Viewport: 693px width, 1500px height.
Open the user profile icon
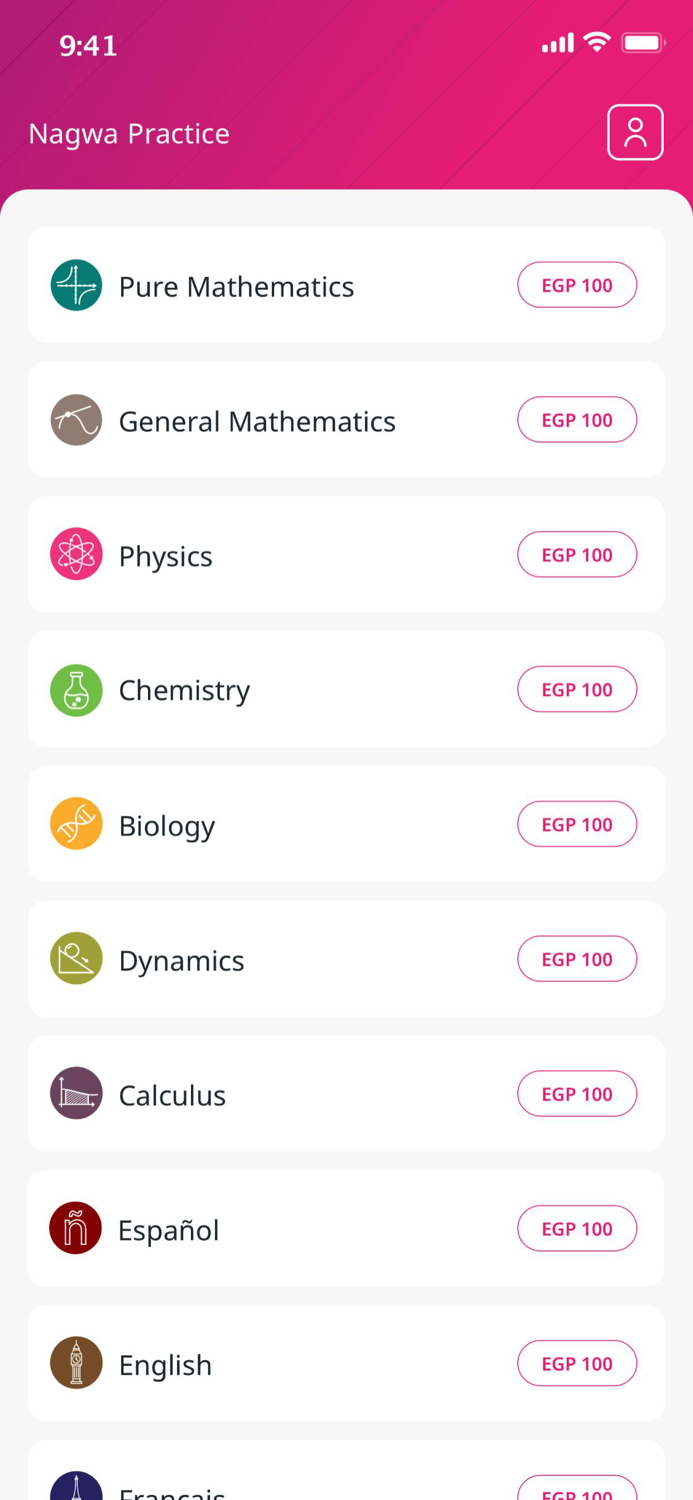click(635, 132)
